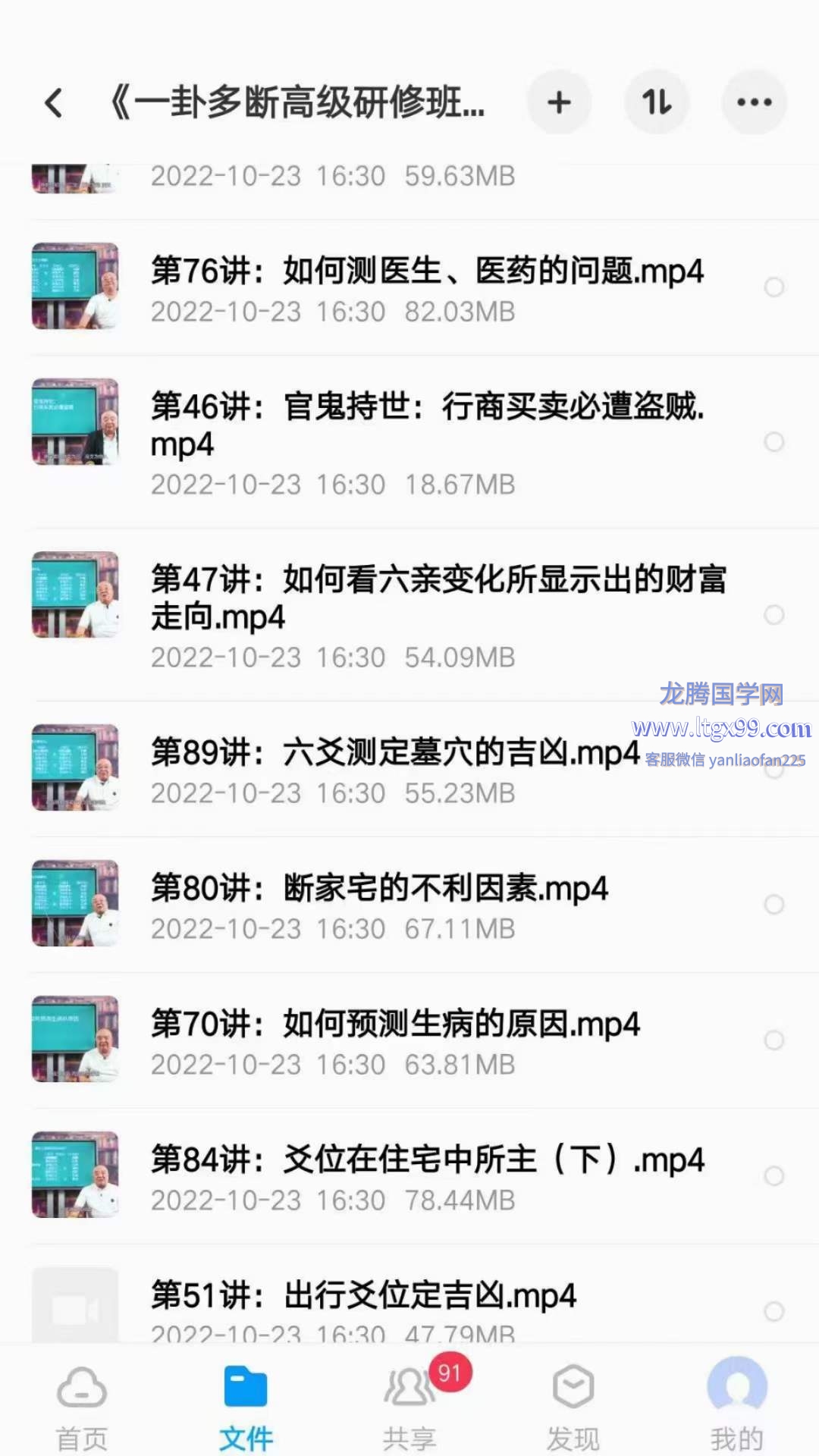Open video 第84讲 爻位在住宅中所主（下）
Viewport: 819px width, 1456px height.
pyautogui.click(x=426, y=1160)
